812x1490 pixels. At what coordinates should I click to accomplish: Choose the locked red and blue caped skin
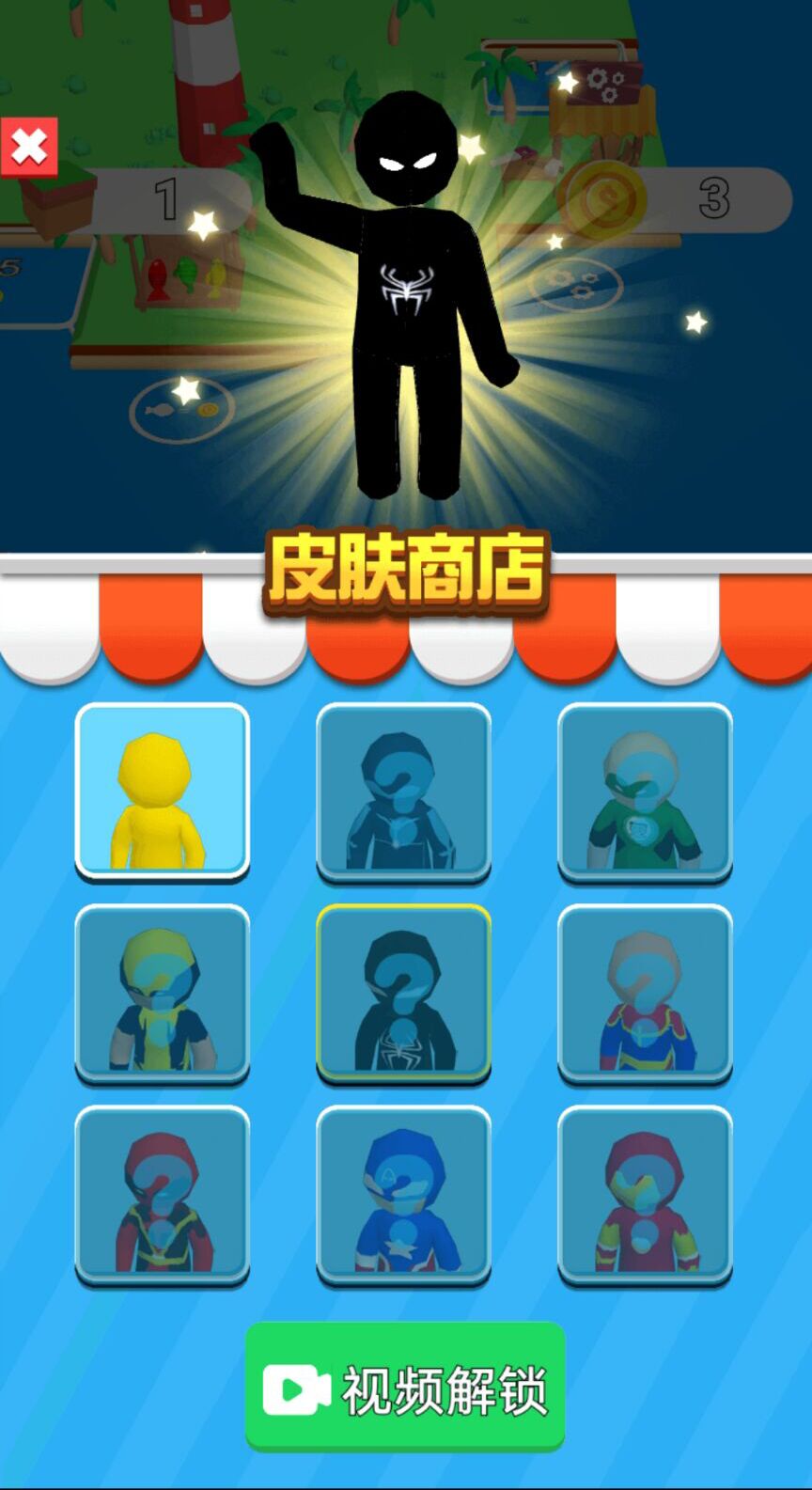click(x=645, y=992)
